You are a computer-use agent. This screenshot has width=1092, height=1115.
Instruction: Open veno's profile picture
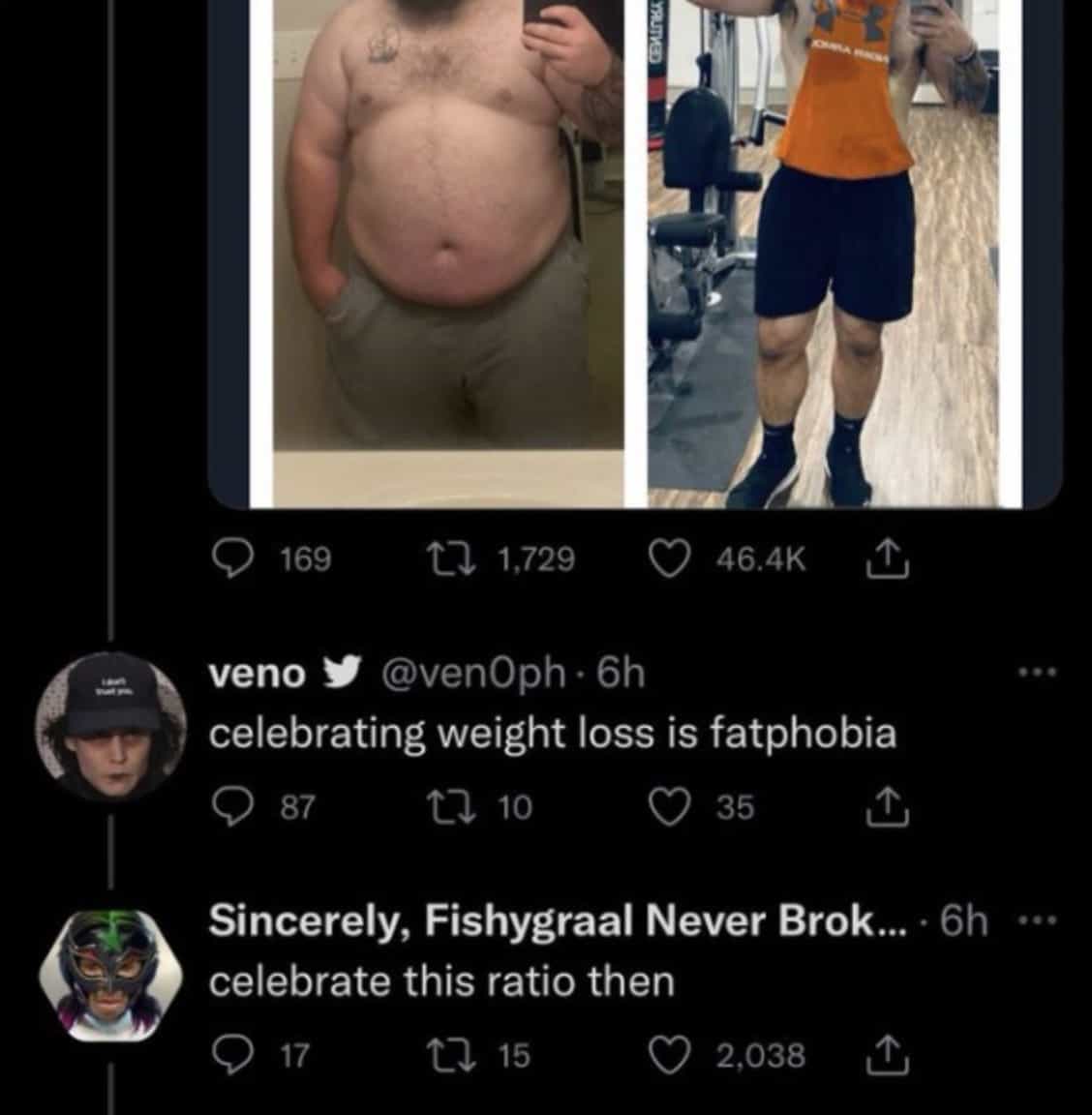tap(110, 715)
